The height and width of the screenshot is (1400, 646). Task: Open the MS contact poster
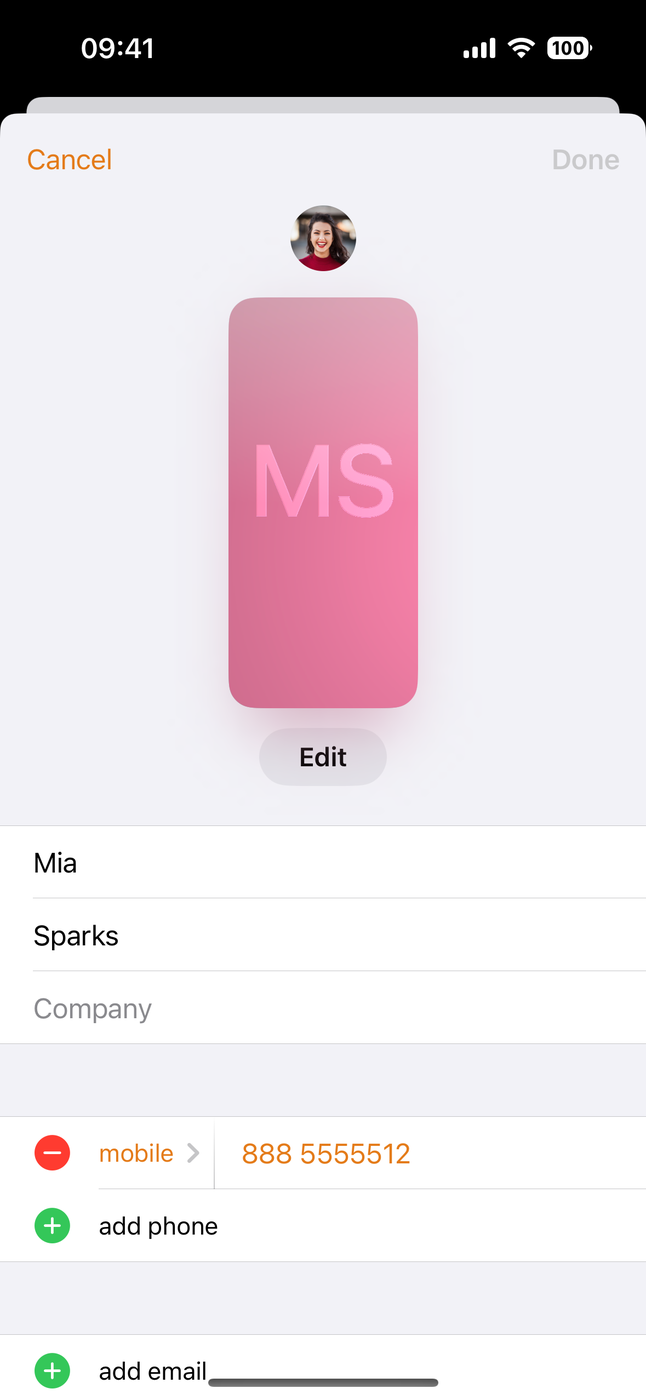pyautogui.click(x=323, y=502)
